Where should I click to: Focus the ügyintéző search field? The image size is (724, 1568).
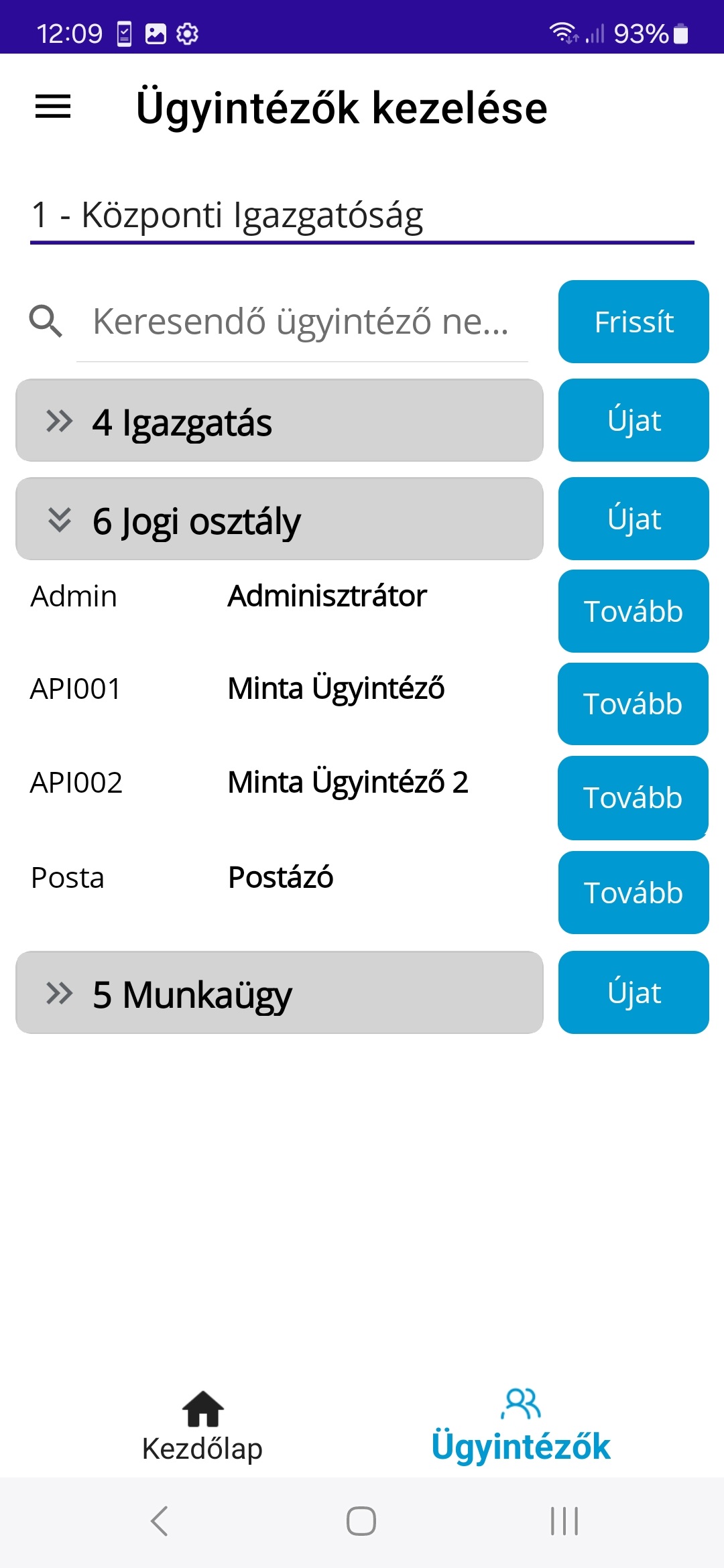click(x=302, y=322)
